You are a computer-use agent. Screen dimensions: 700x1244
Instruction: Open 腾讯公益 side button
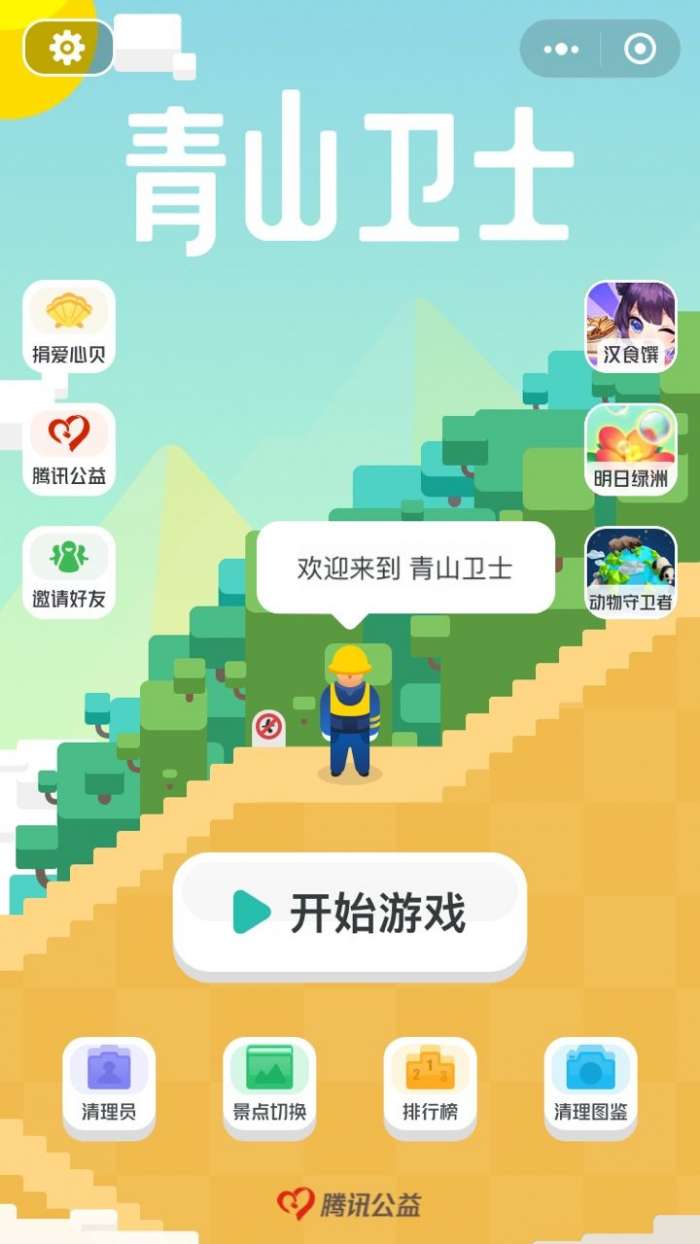point(69,449)
